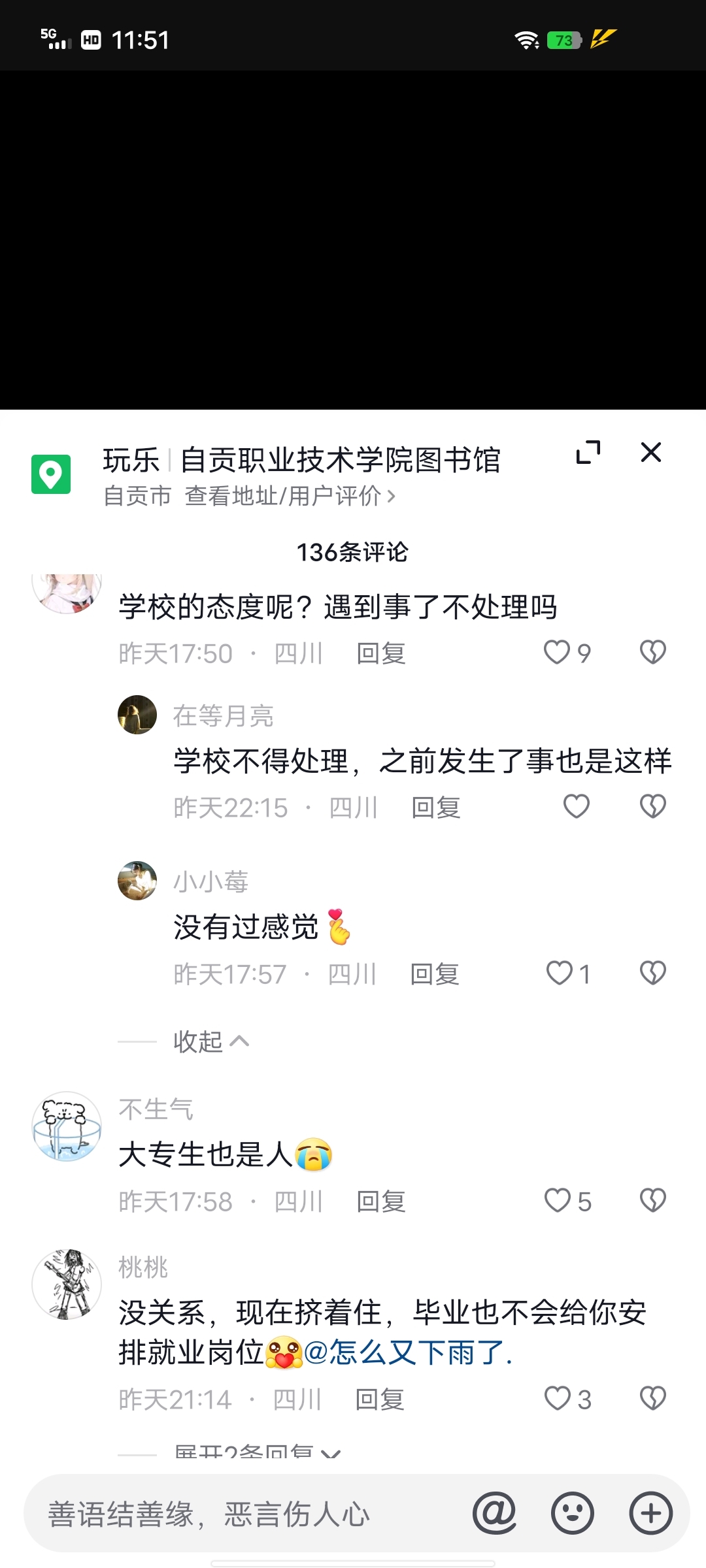The width and height of the screenshot is (706, 1568).
Task: Open mentioned user @怎么又下雨了.
Action: 408,1352
